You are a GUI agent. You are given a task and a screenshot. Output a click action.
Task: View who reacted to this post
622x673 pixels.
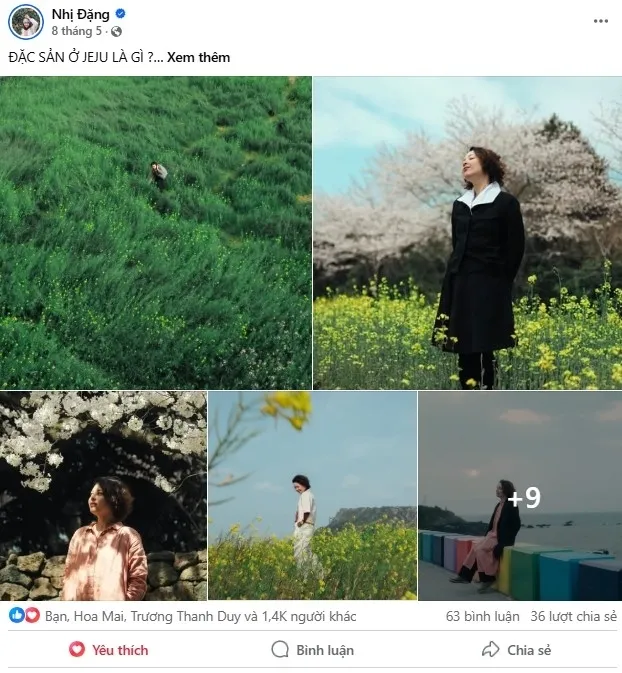pyautogui.click(x=200, y=616)
